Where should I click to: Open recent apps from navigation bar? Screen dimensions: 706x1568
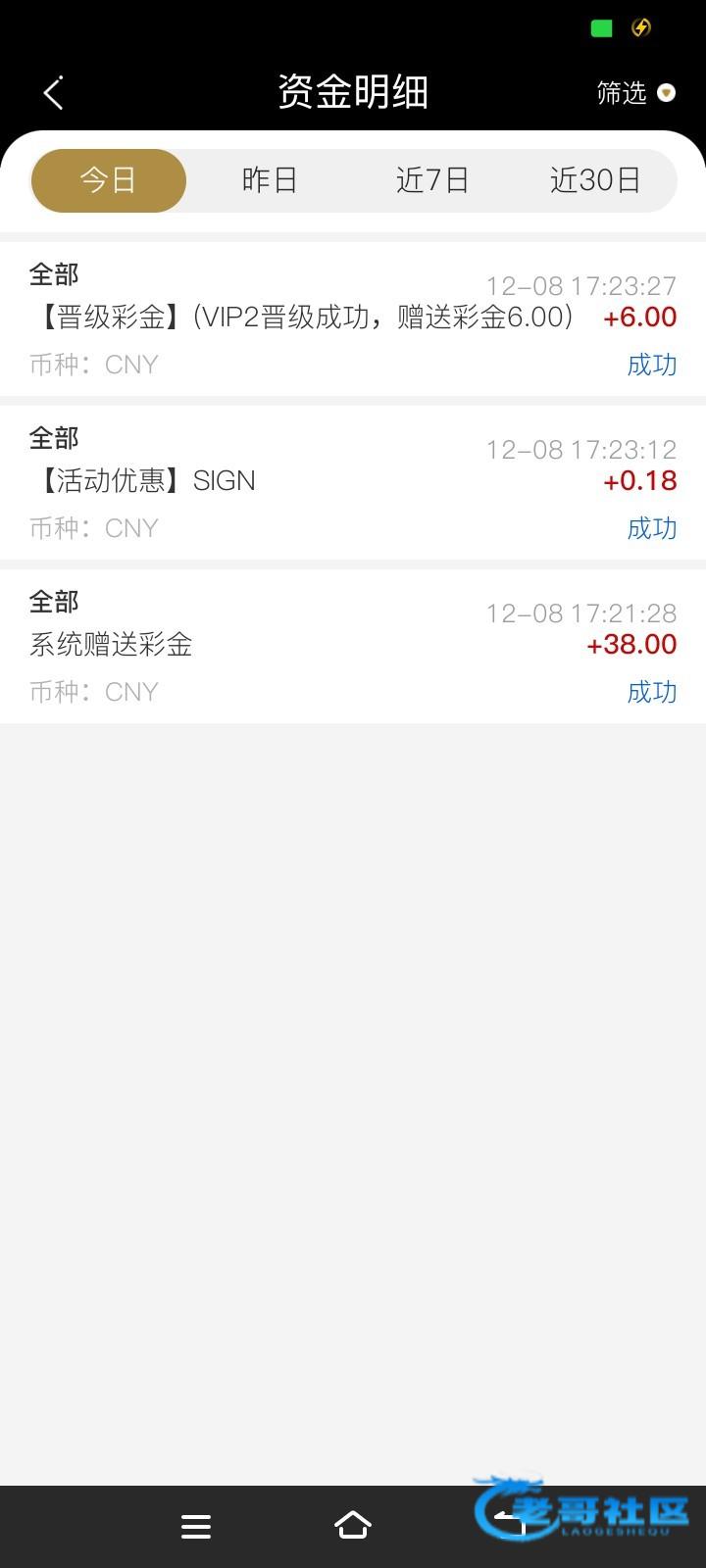196,1526
